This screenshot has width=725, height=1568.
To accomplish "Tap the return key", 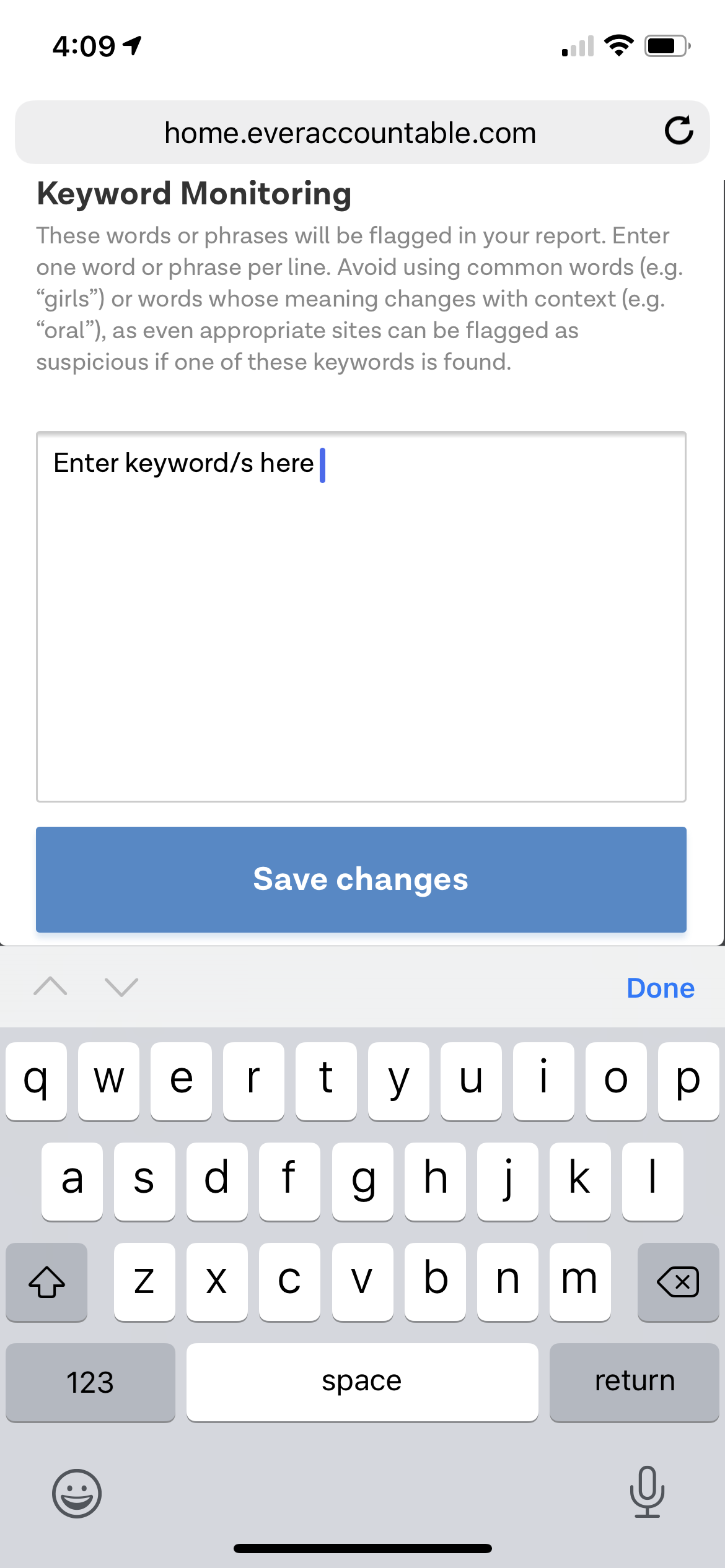I will click(635, 1382).
